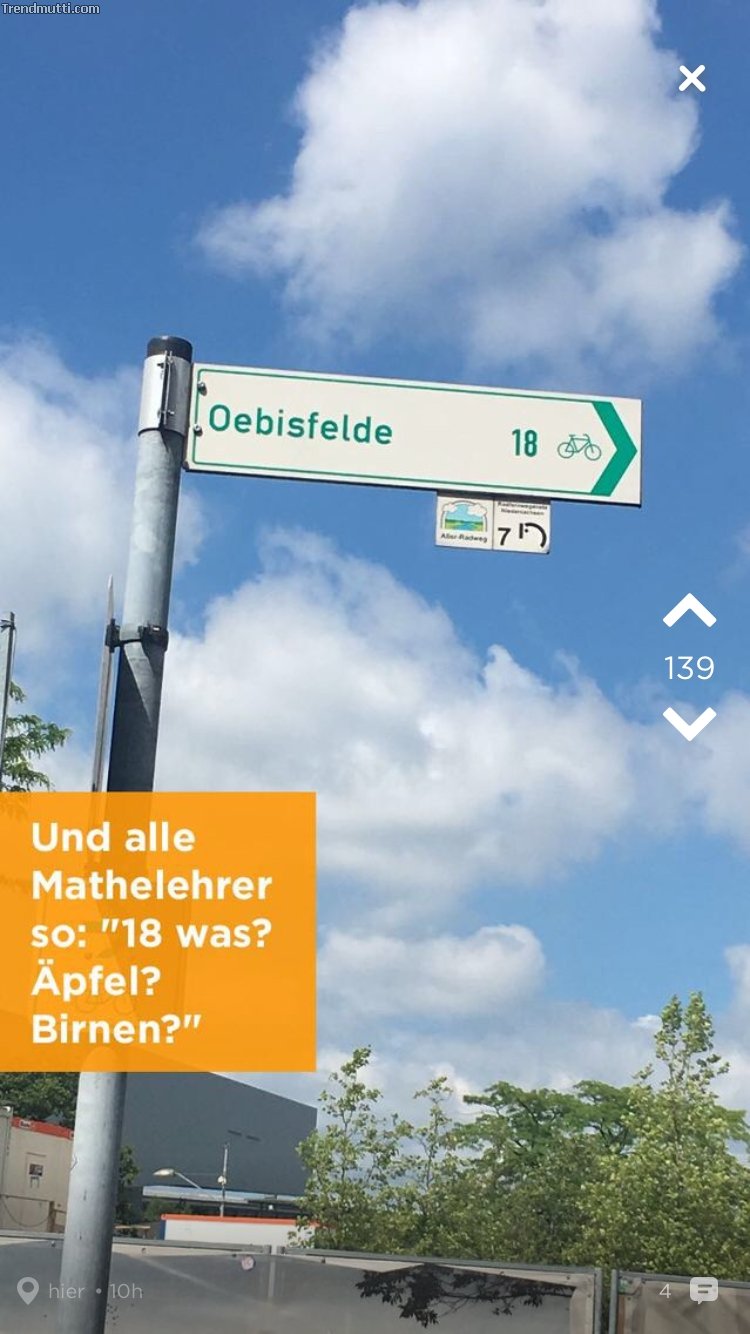The width and height of the screenshot is (750, 1334).
Task: Close the full-screen photo post
Action: (x=692, y=78)
